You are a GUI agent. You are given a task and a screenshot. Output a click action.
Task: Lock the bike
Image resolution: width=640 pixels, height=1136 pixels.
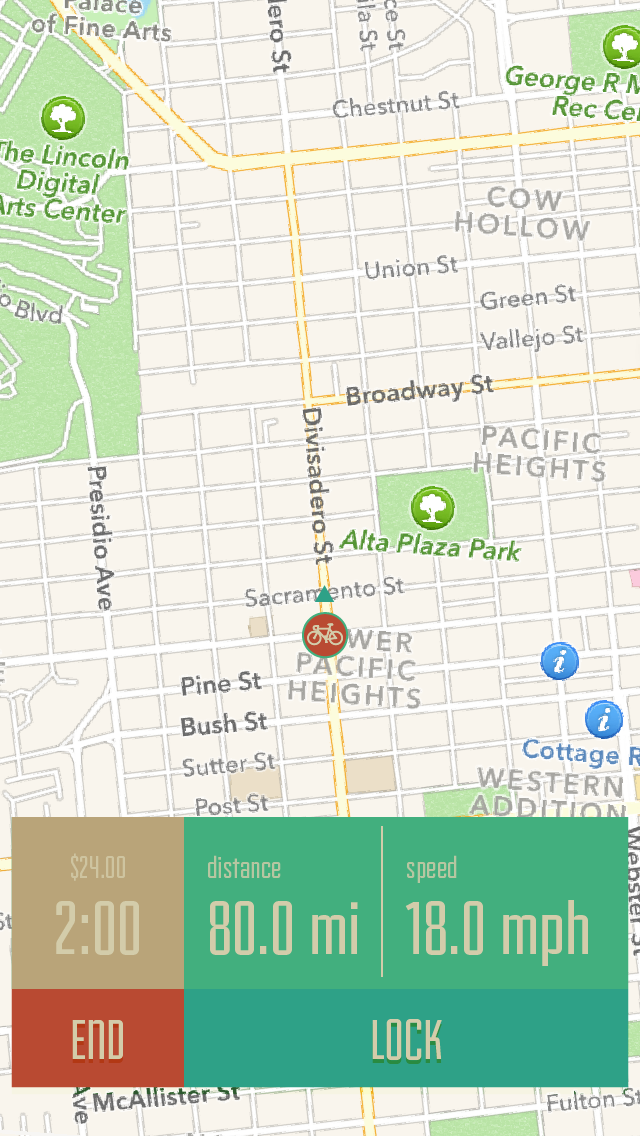(x=406, y=1039)
